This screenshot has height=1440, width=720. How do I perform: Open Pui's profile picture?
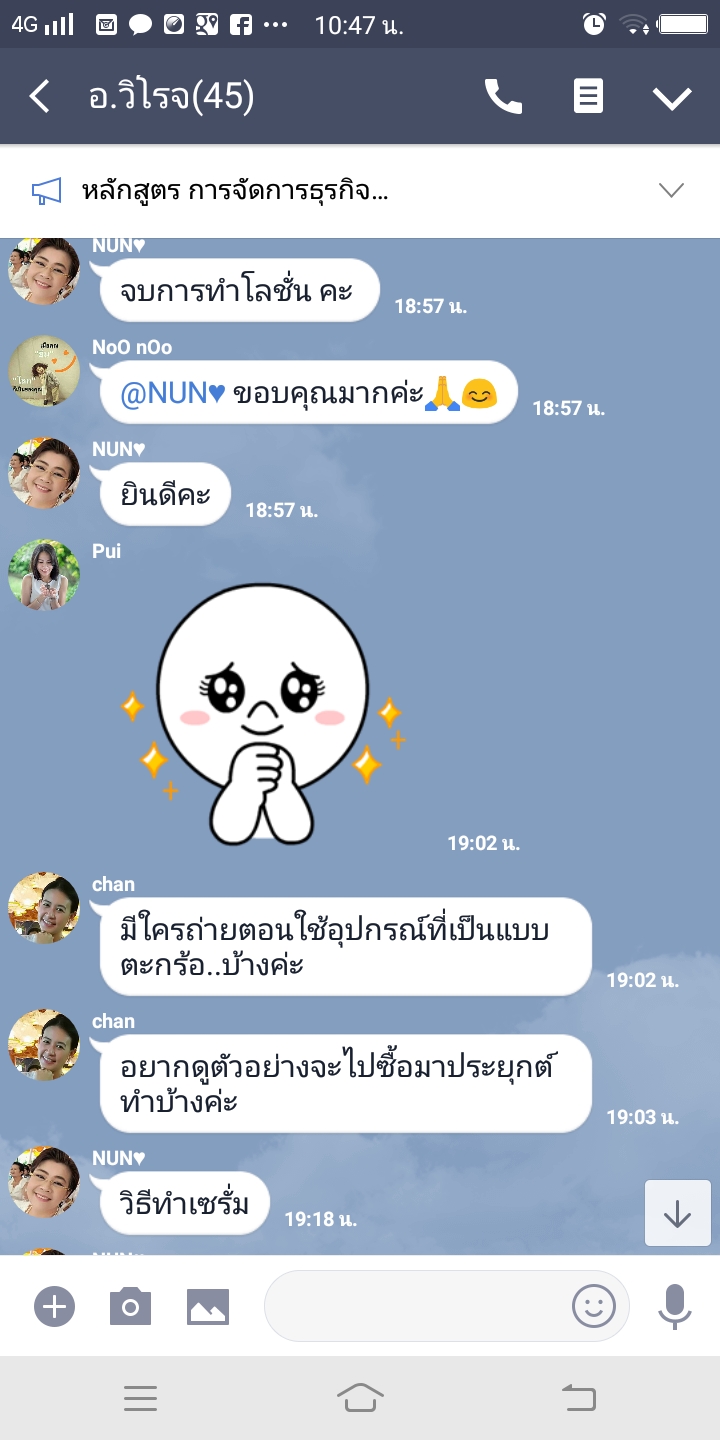tap(44, 575)
